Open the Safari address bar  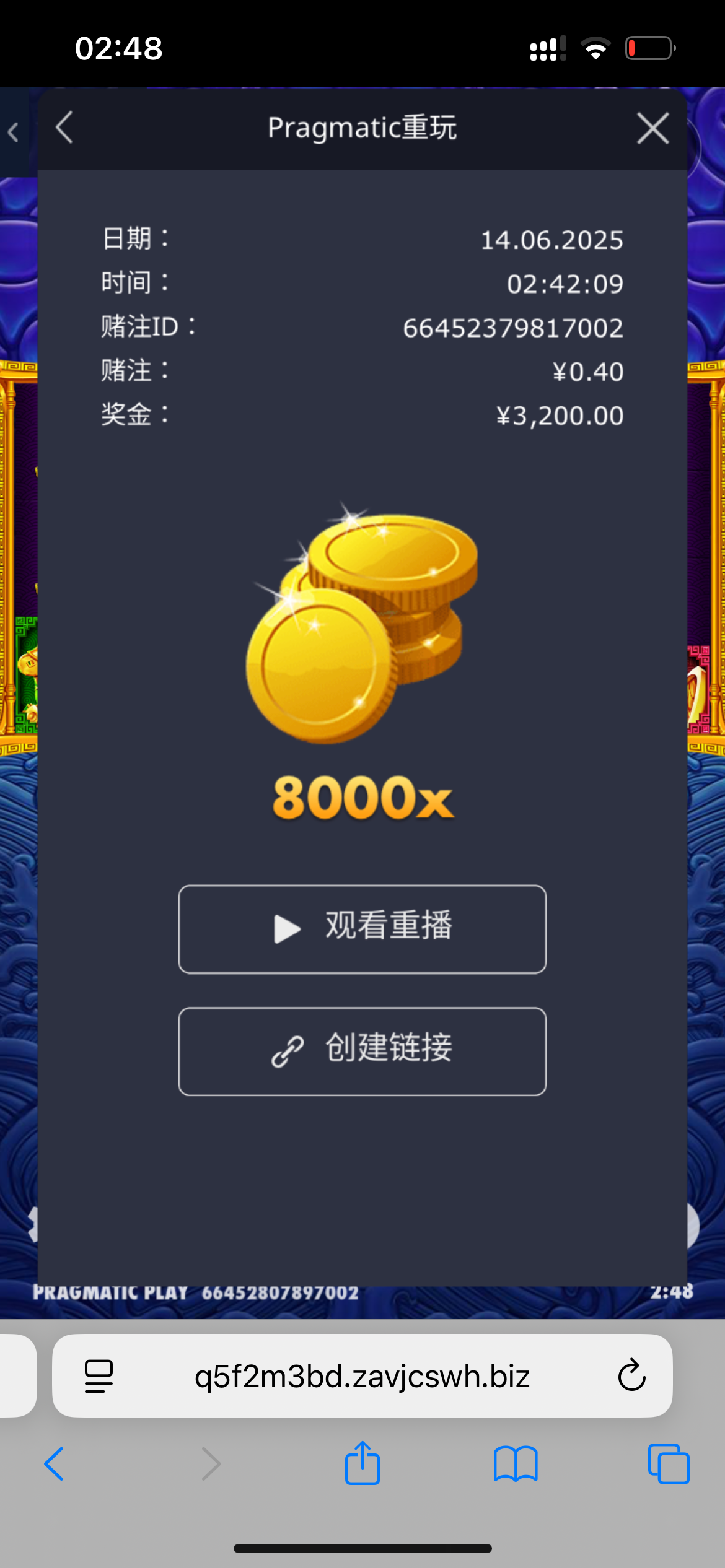pos(362,1377)
